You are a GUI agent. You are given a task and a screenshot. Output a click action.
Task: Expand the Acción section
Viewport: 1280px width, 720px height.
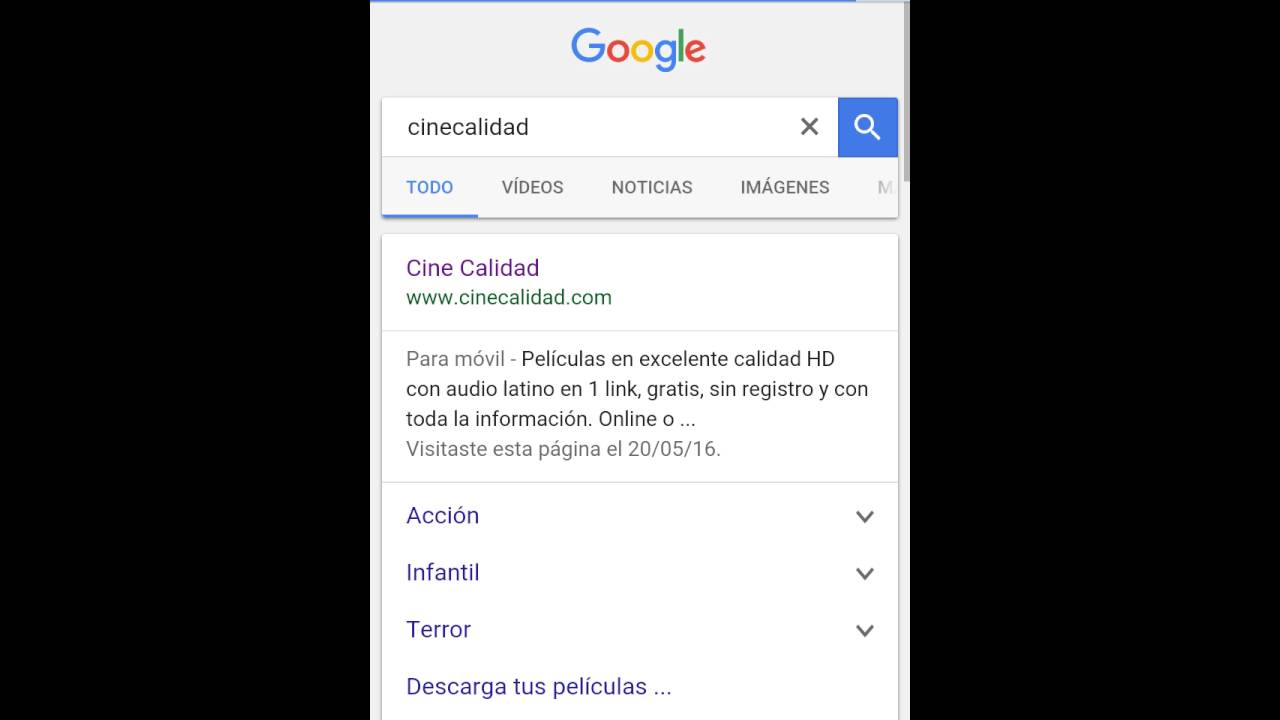point(864,516)
